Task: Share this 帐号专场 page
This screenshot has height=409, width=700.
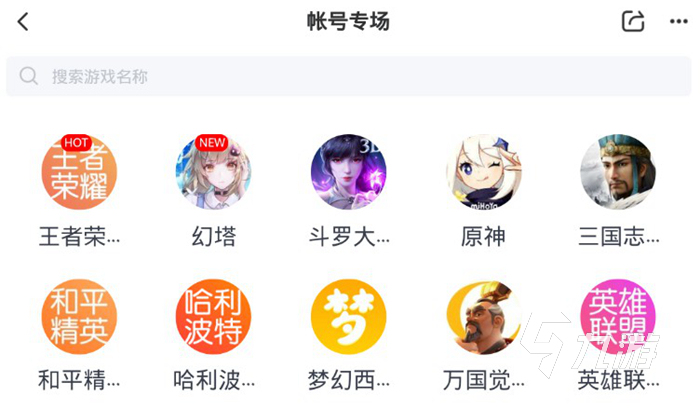Action: coord(633,21)
